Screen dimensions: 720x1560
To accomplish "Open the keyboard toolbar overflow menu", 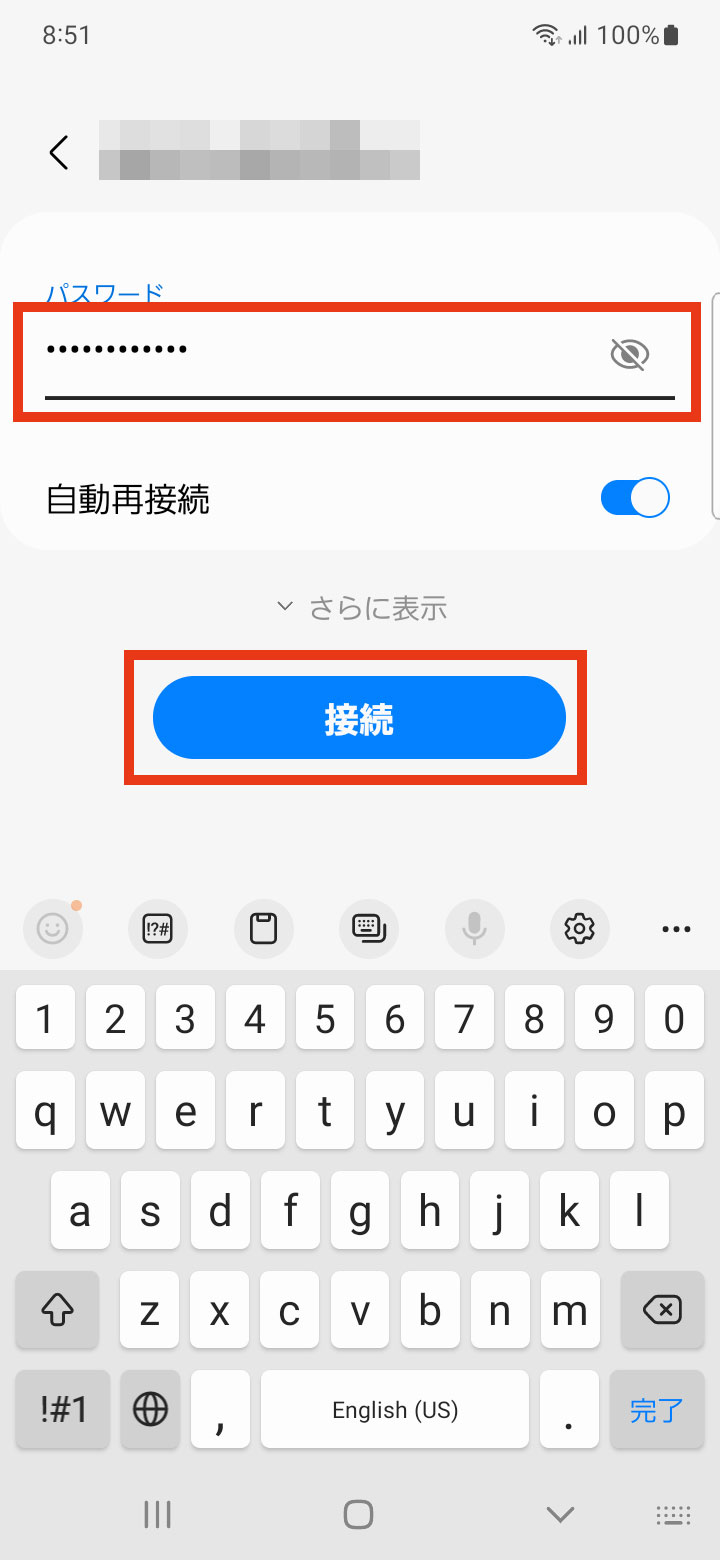I will click(676, 929).
